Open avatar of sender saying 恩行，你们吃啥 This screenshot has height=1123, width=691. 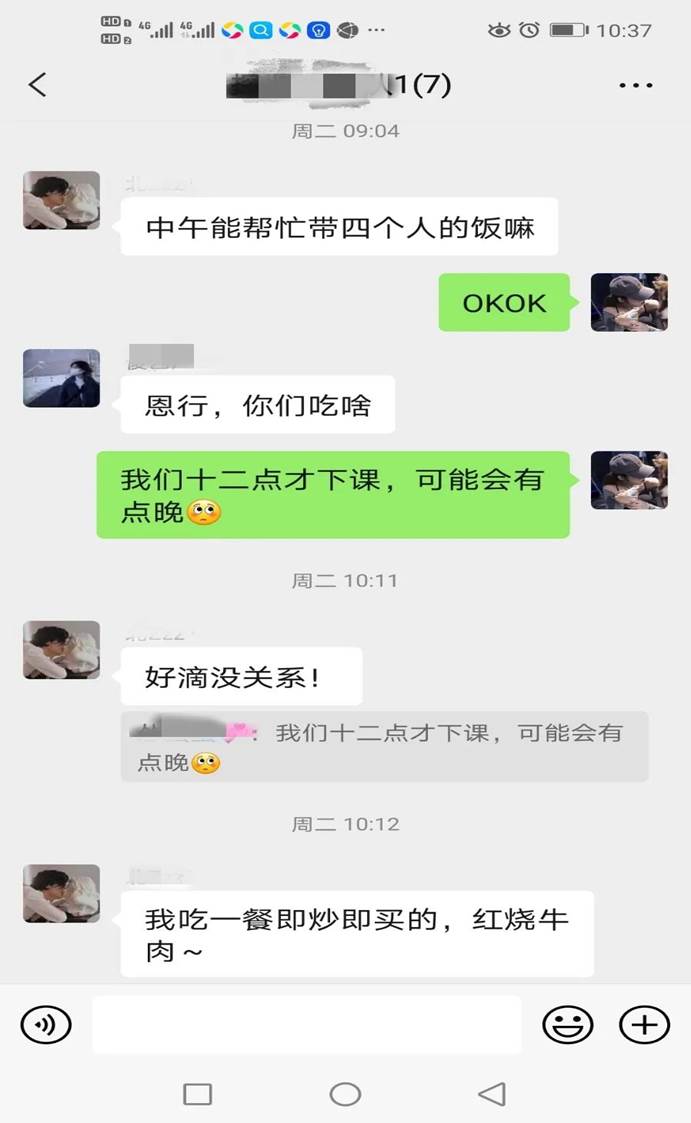tap(62, 378)
